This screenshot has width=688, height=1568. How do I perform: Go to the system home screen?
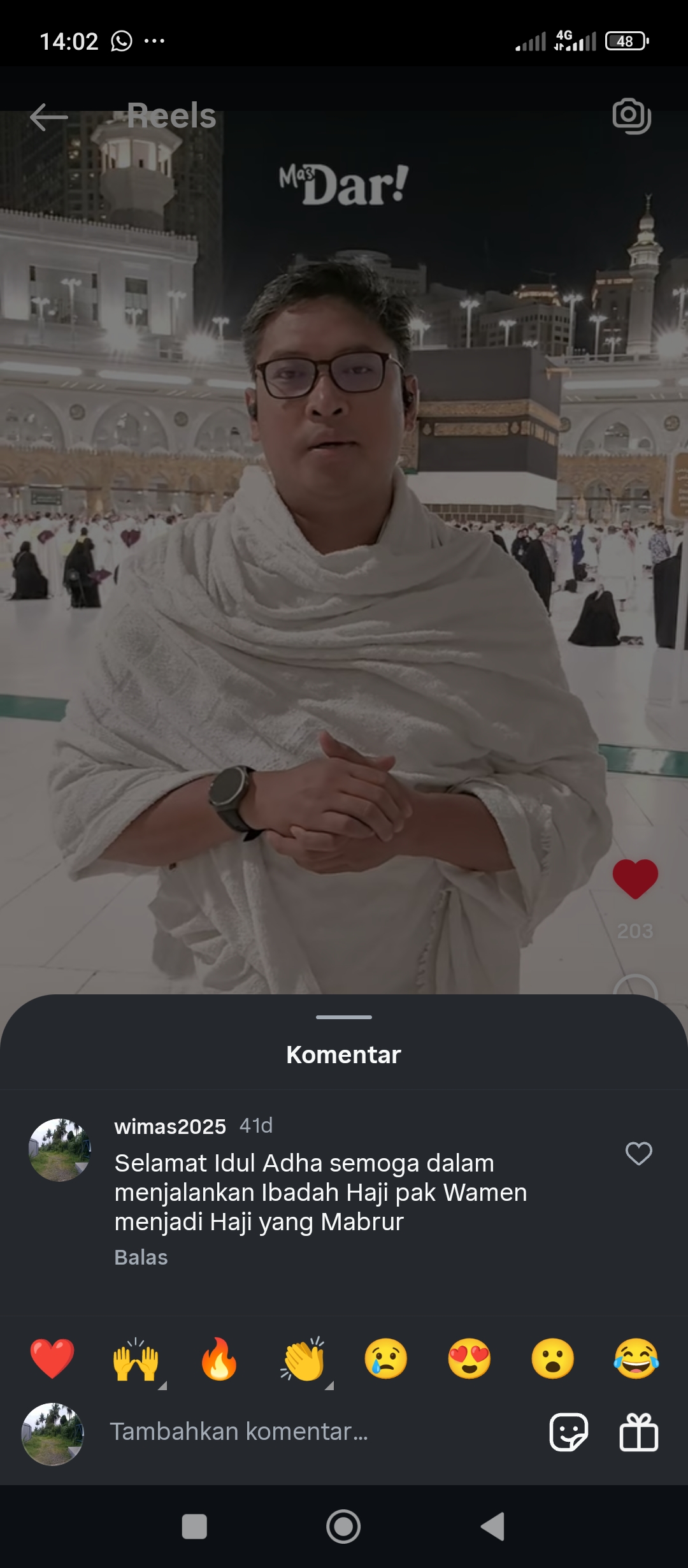(x=343, y=1527)
